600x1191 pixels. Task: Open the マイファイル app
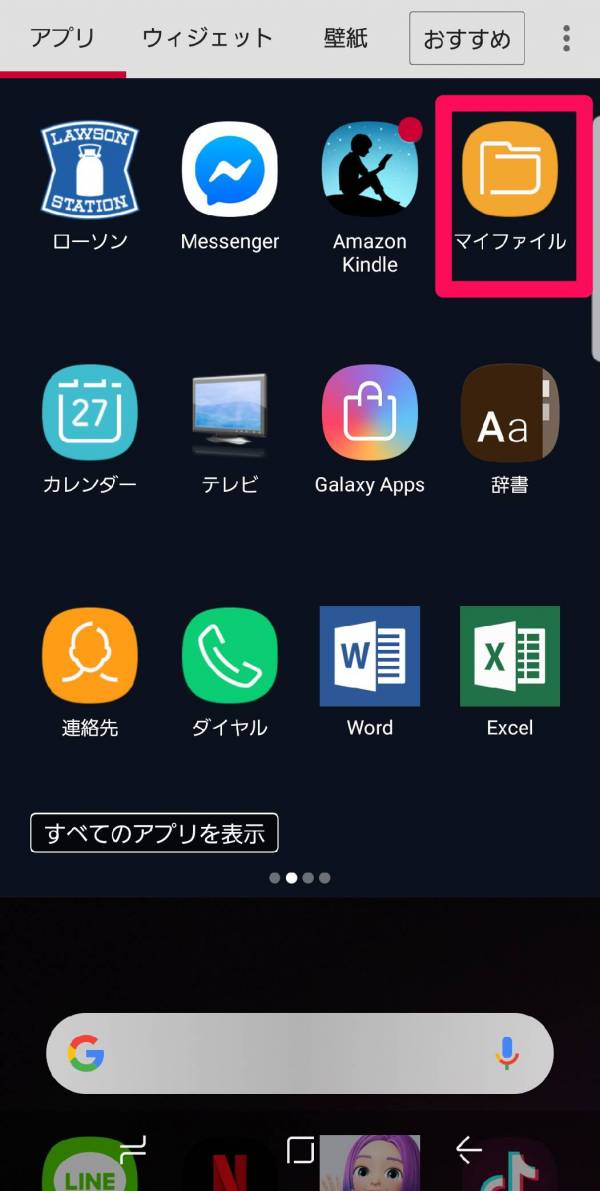(510, 170)
